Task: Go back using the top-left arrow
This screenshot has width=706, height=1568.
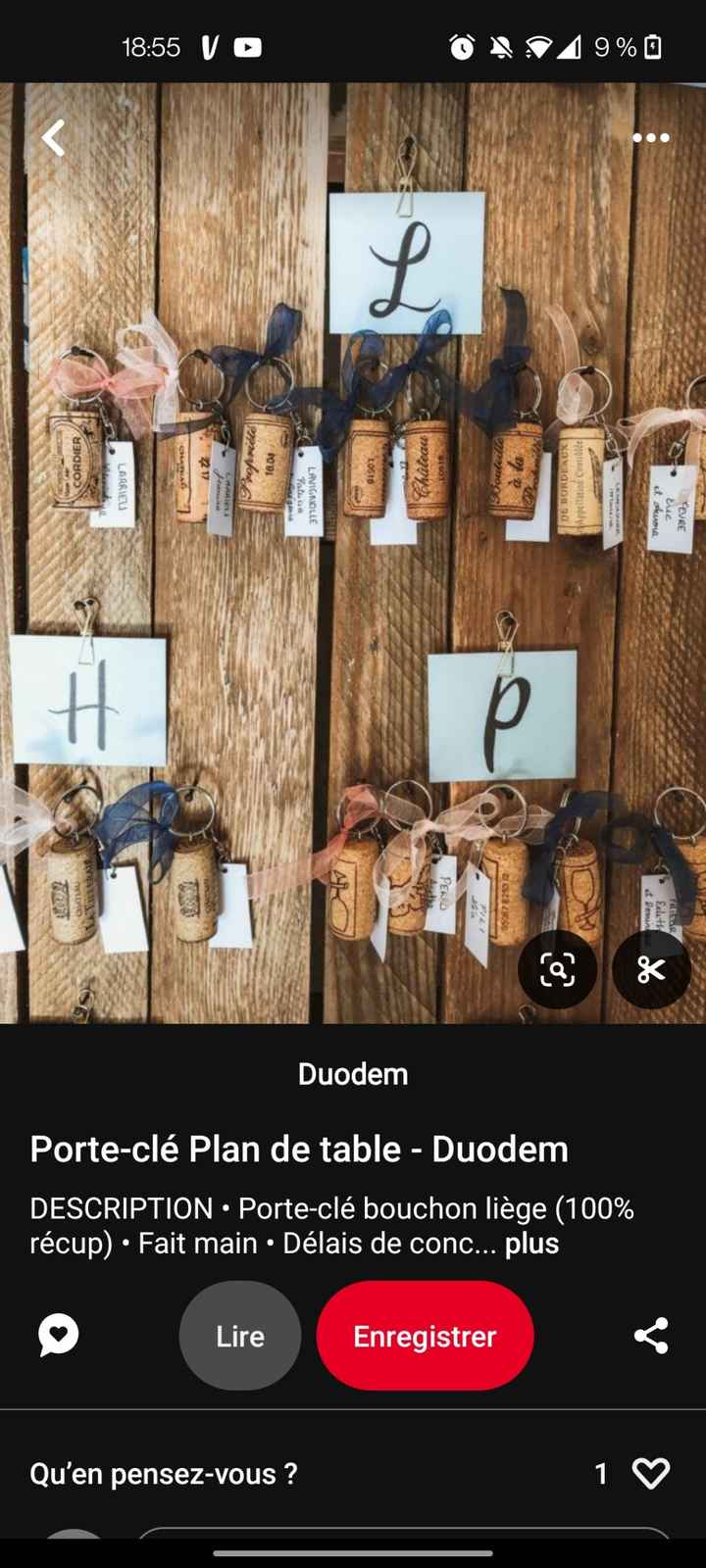Action: click(54, 138)
